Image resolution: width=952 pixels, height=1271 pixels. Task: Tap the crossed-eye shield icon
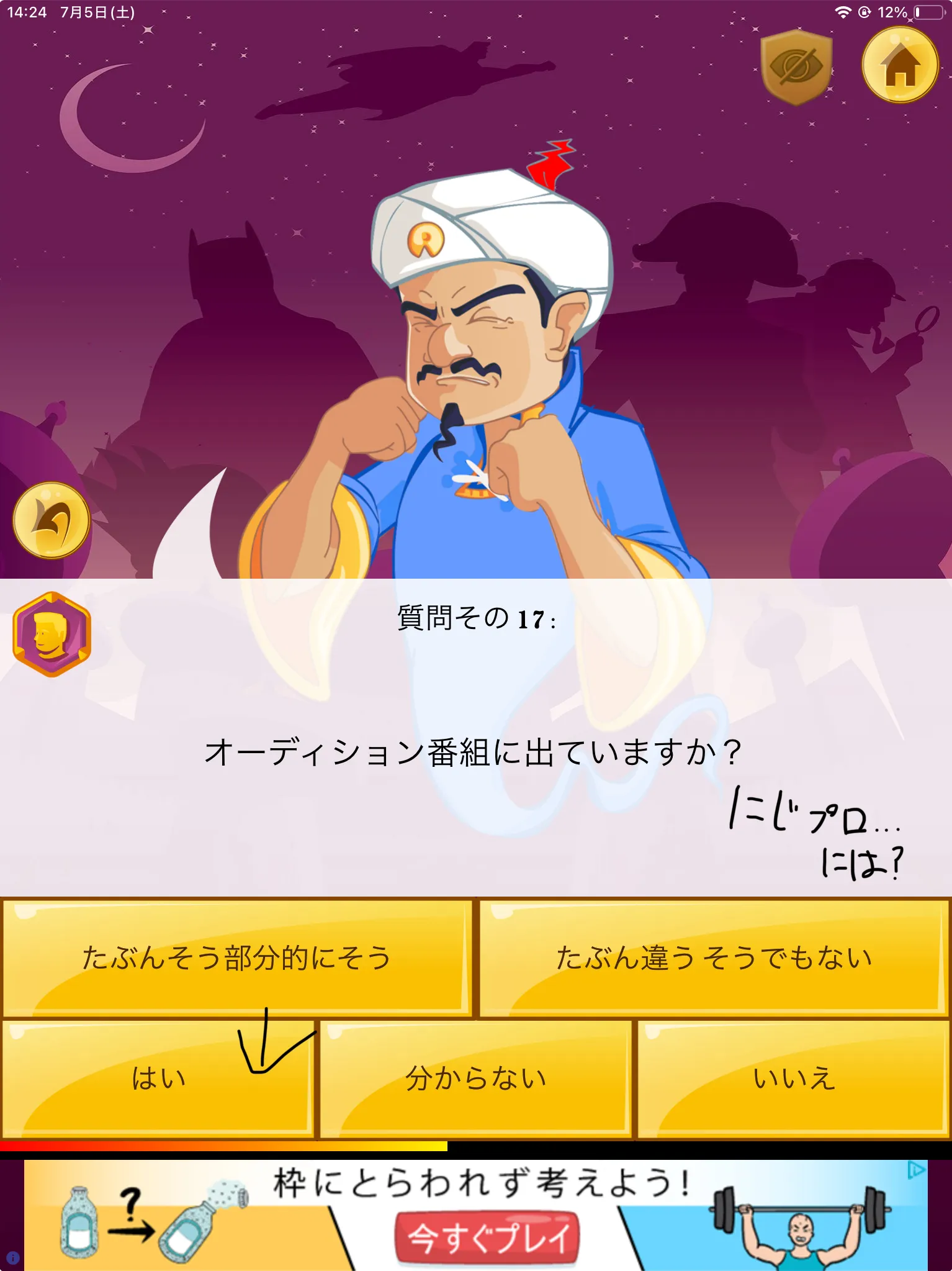(797, 66)
